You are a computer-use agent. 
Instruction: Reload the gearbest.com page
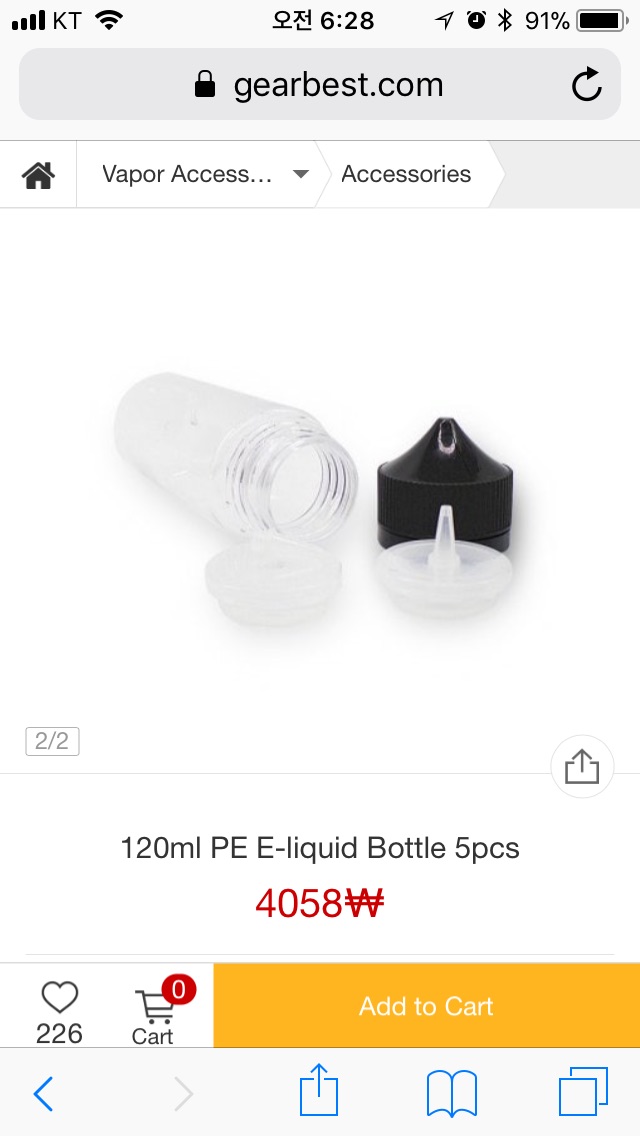pos(586,85)
